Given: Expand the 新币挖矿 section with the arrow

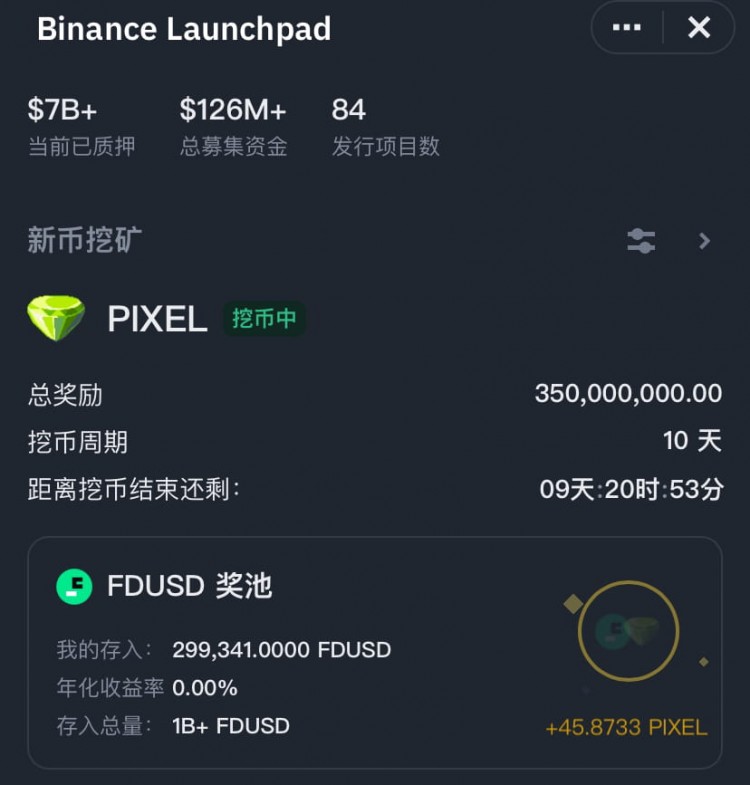Looking at the screenshot, I should point(704,240).
